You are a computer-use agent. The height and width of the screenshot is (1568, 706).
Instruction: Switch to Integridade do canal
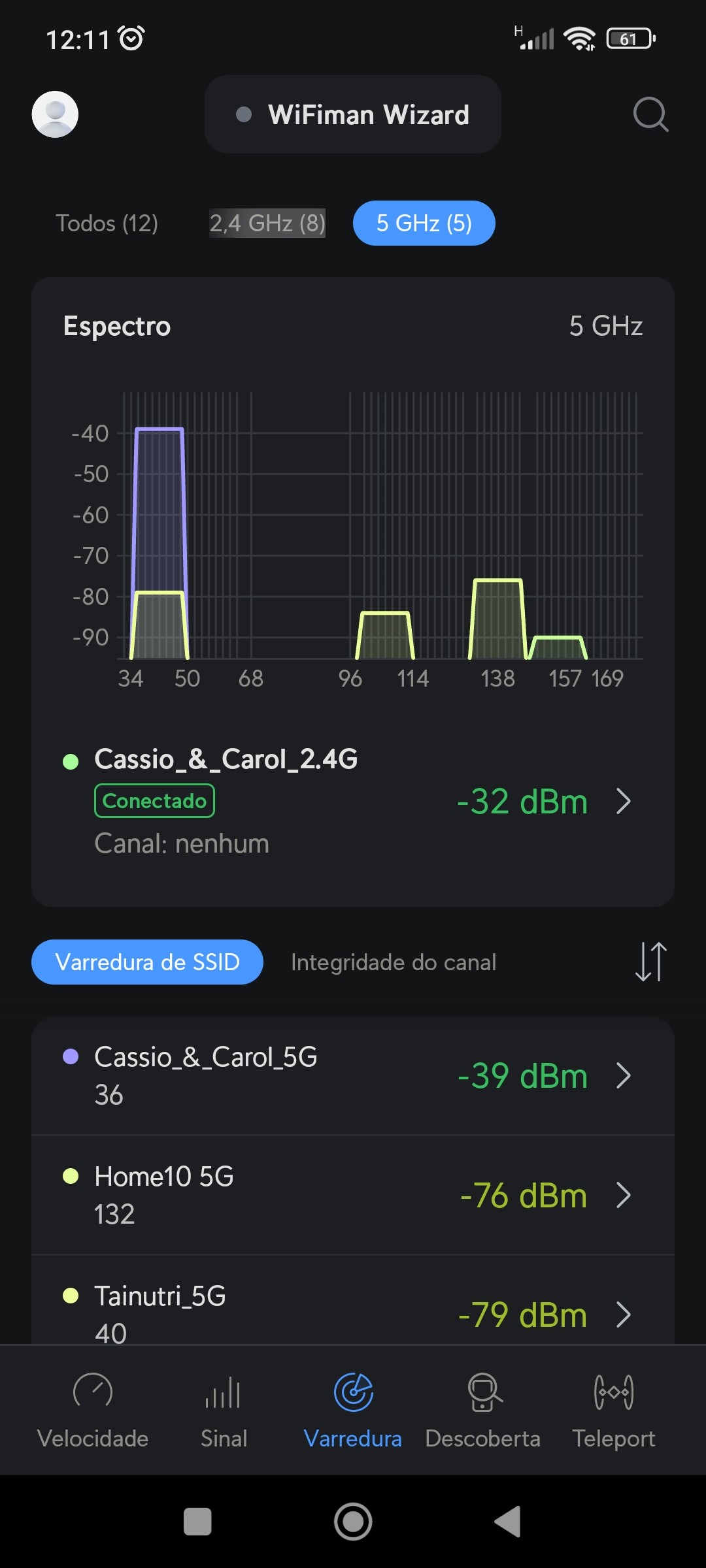pos(394,962)
